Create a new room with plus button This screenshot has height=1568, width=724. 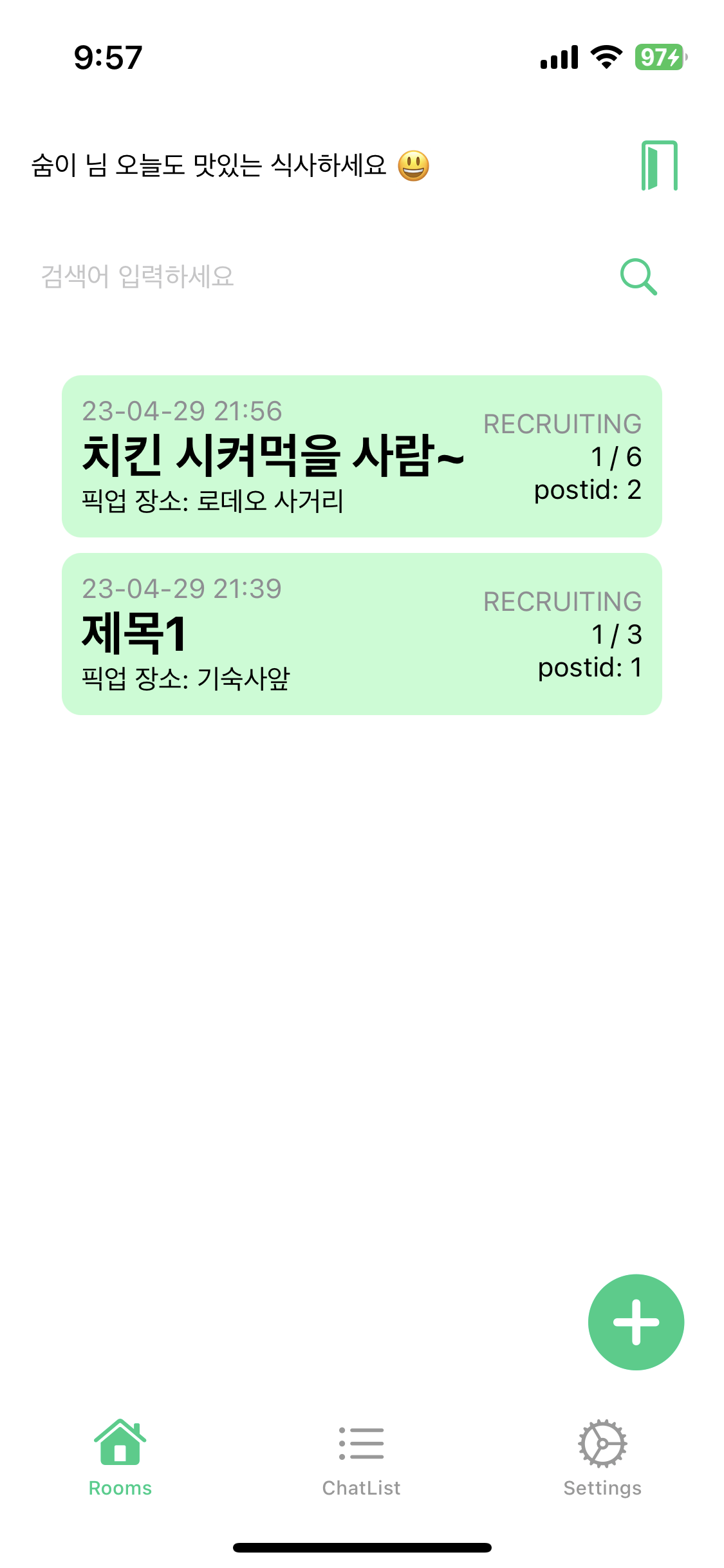point(636,1322)
